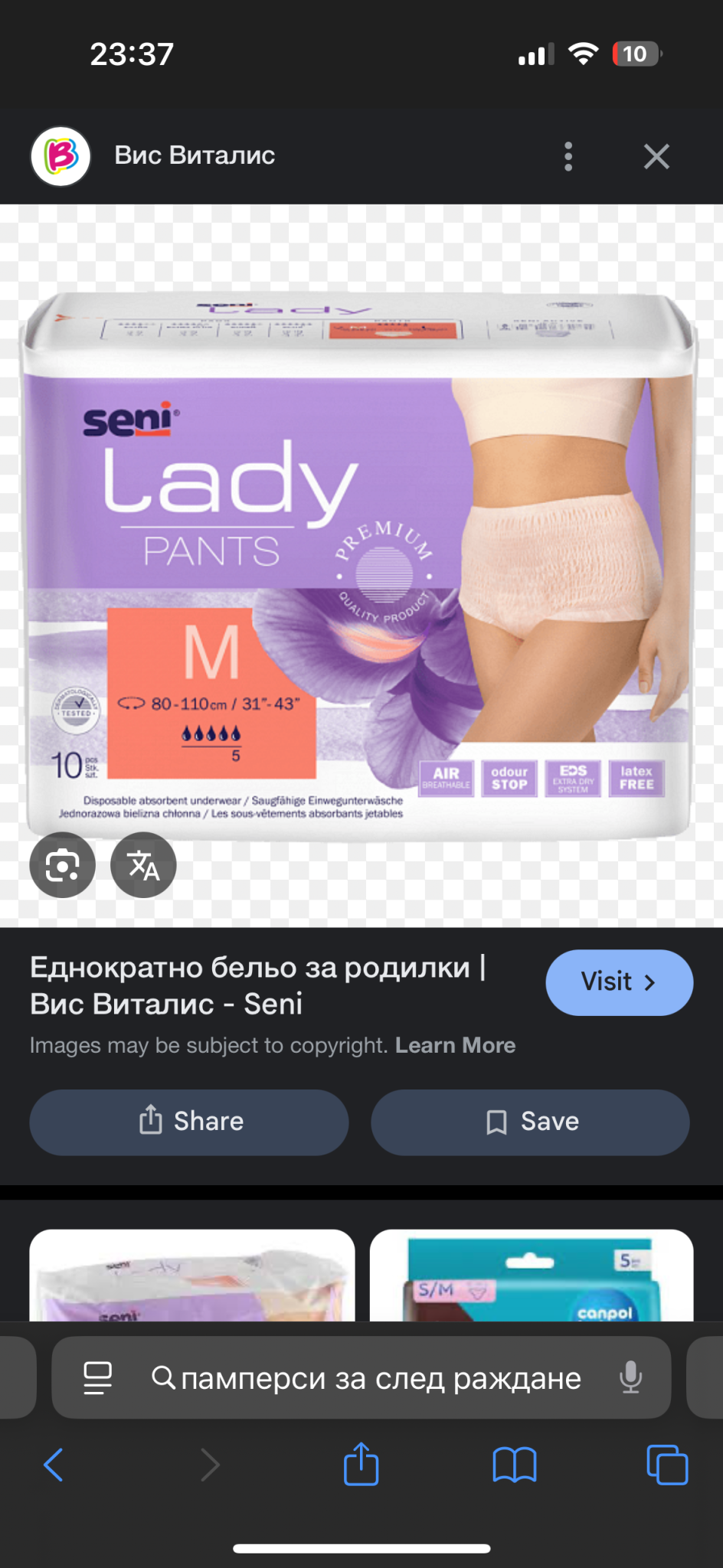
Task: Share this image result
Action: pyautogui.click(x=189, y=1122)
